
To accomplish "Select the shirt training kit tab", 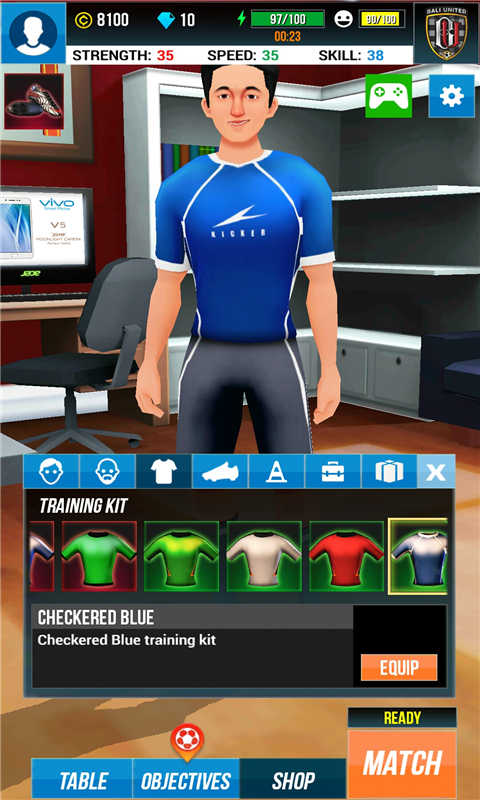I will click(x=164, y=472).
